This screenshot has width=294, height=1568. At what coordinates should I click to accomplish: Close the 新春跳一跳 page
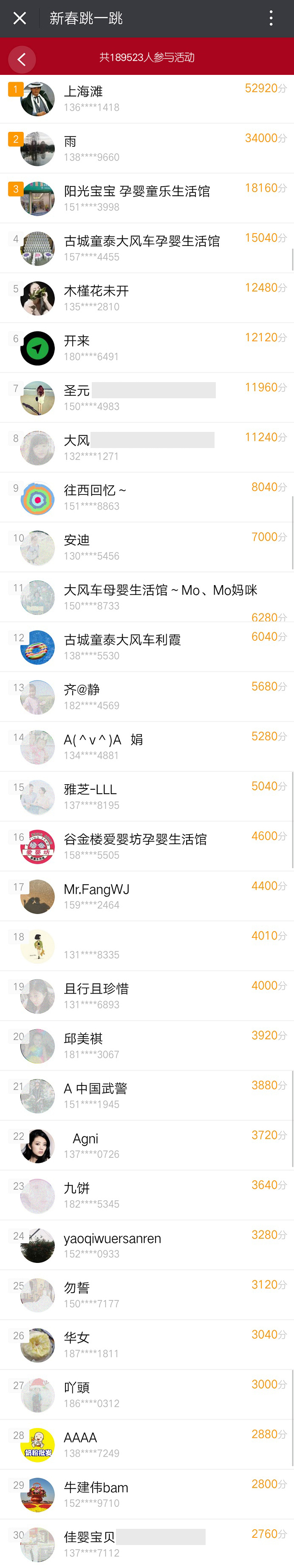pos(20,18)
